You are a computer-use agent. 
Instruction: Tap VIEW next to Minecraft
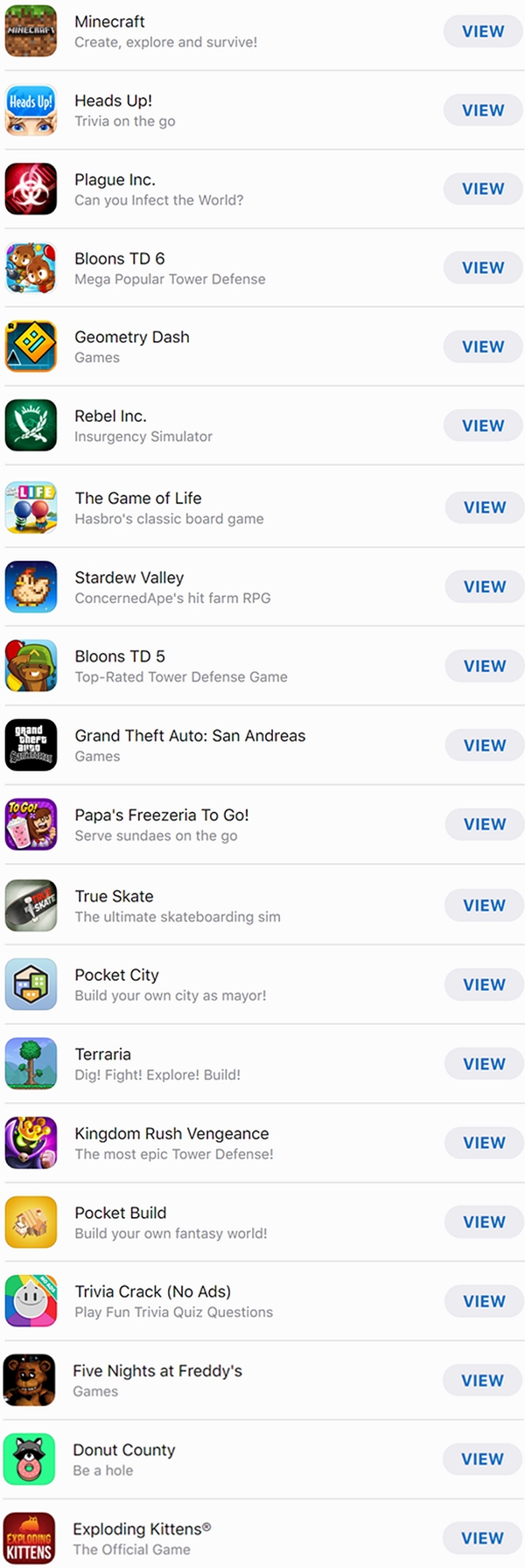483,31
